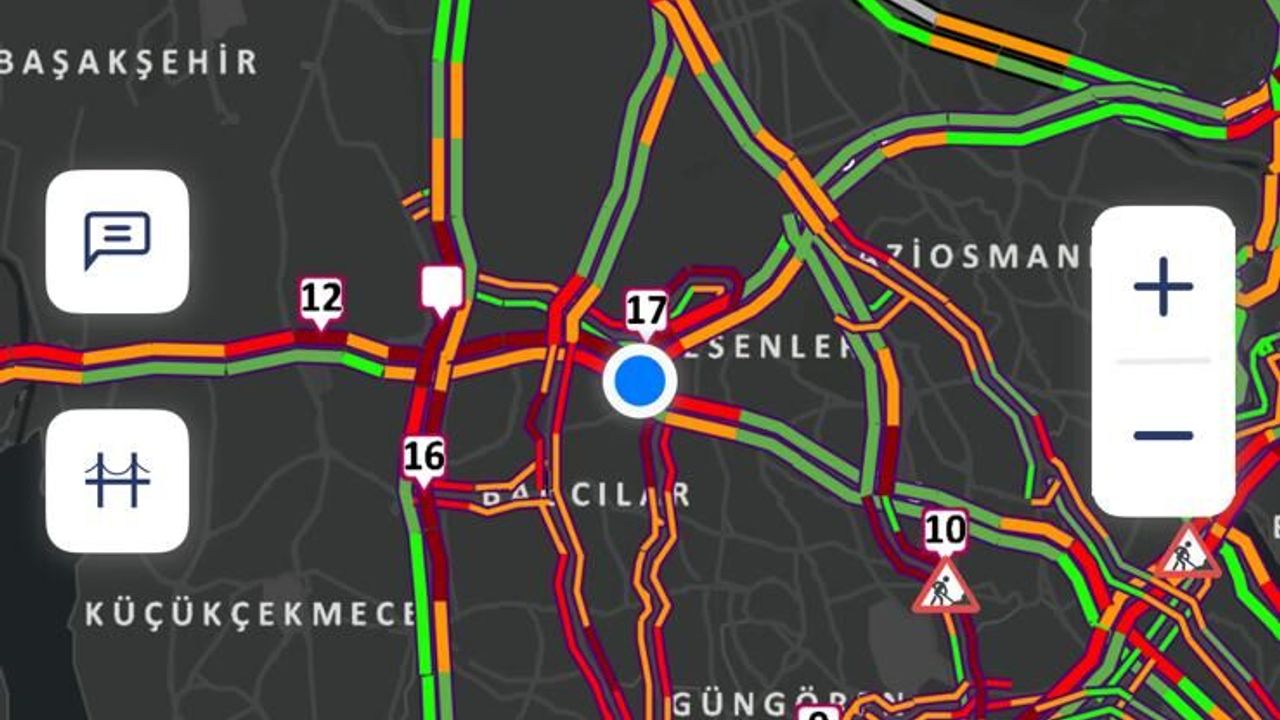The width and height of the screenshot is (1280, 720).
Task: Zoom in on the map
Action: [x=1163, y=287]
